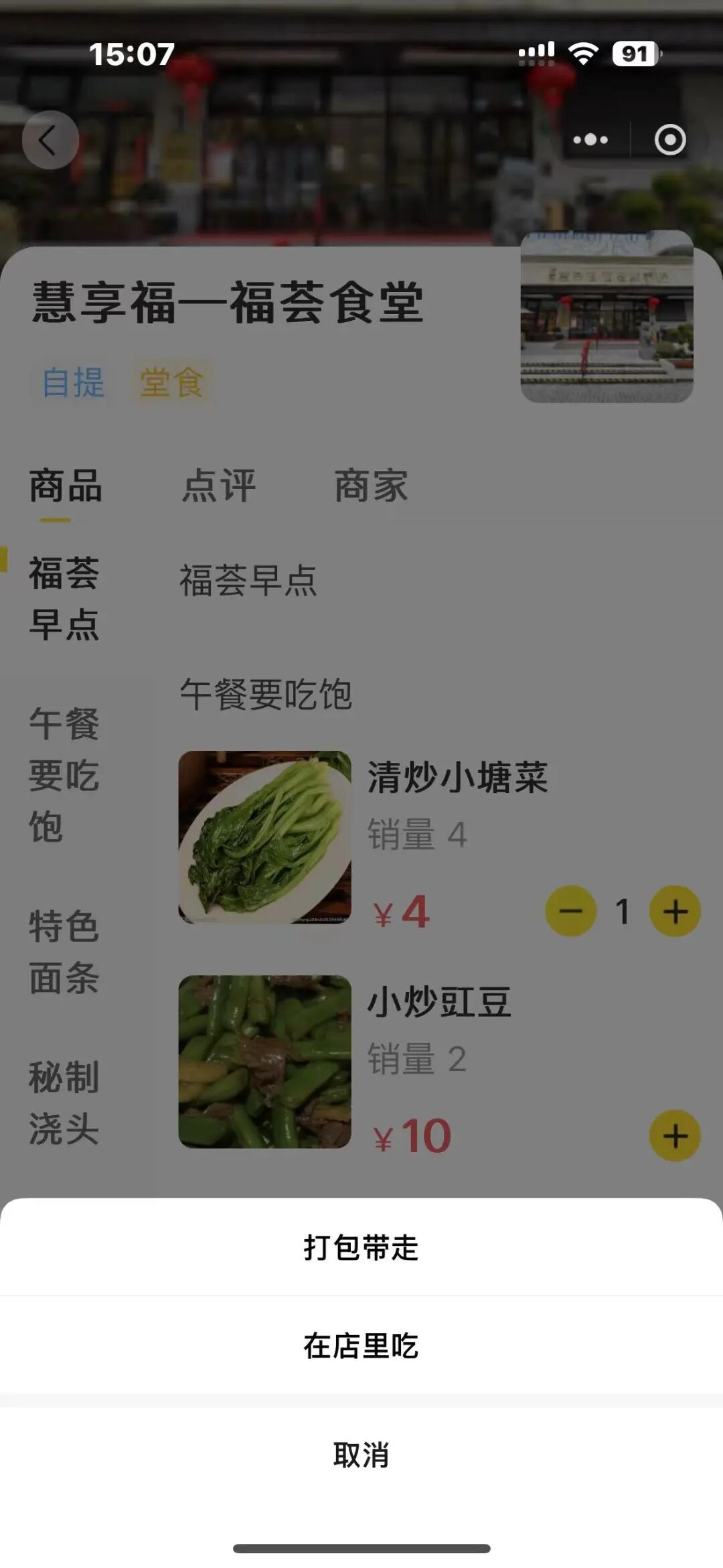This screenshot has height=1568, width=723.
Task: Choose 打包带走 takeaway option
Action: click(x=361, y=1248)
